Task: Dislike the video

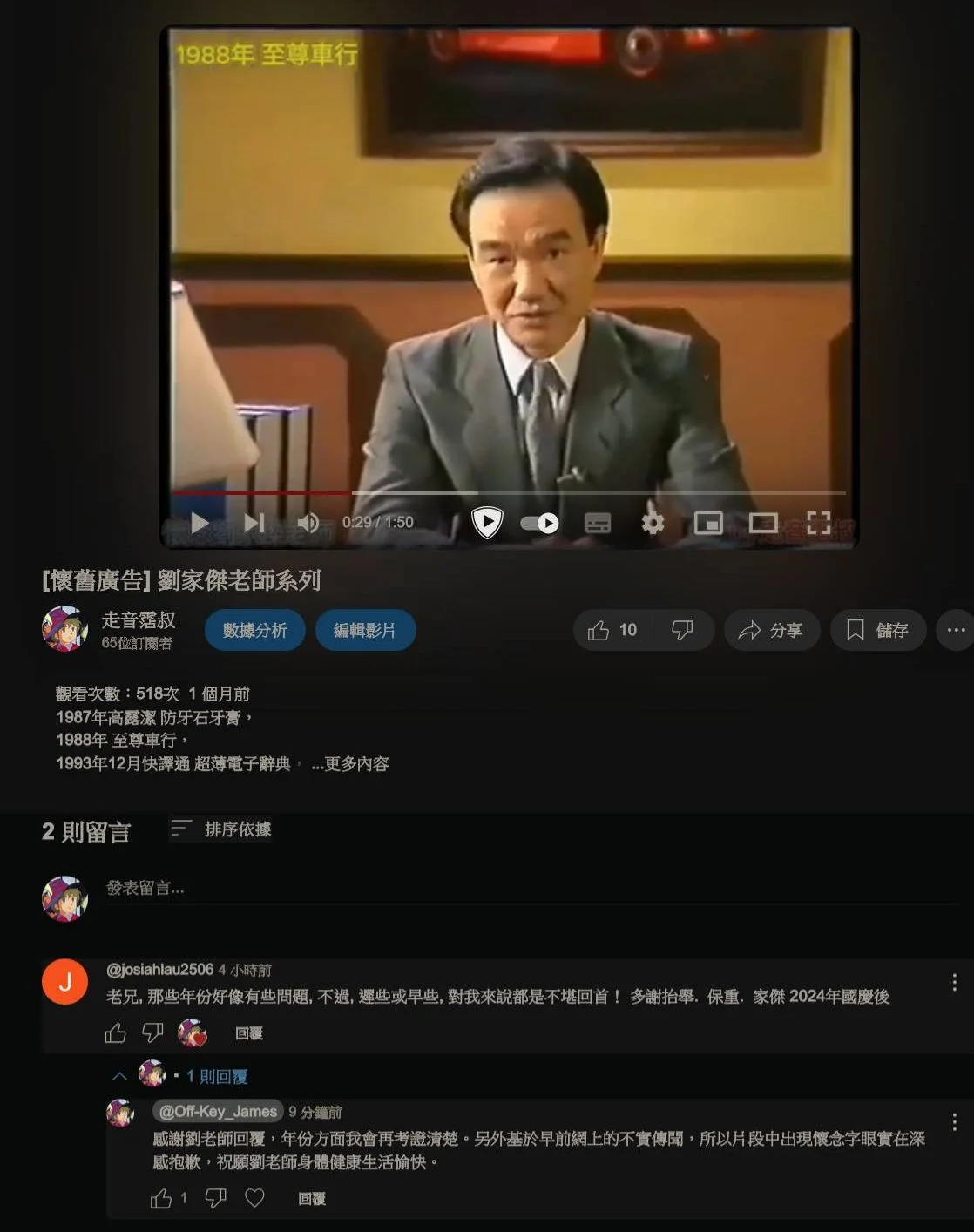Action: point(682,630)
